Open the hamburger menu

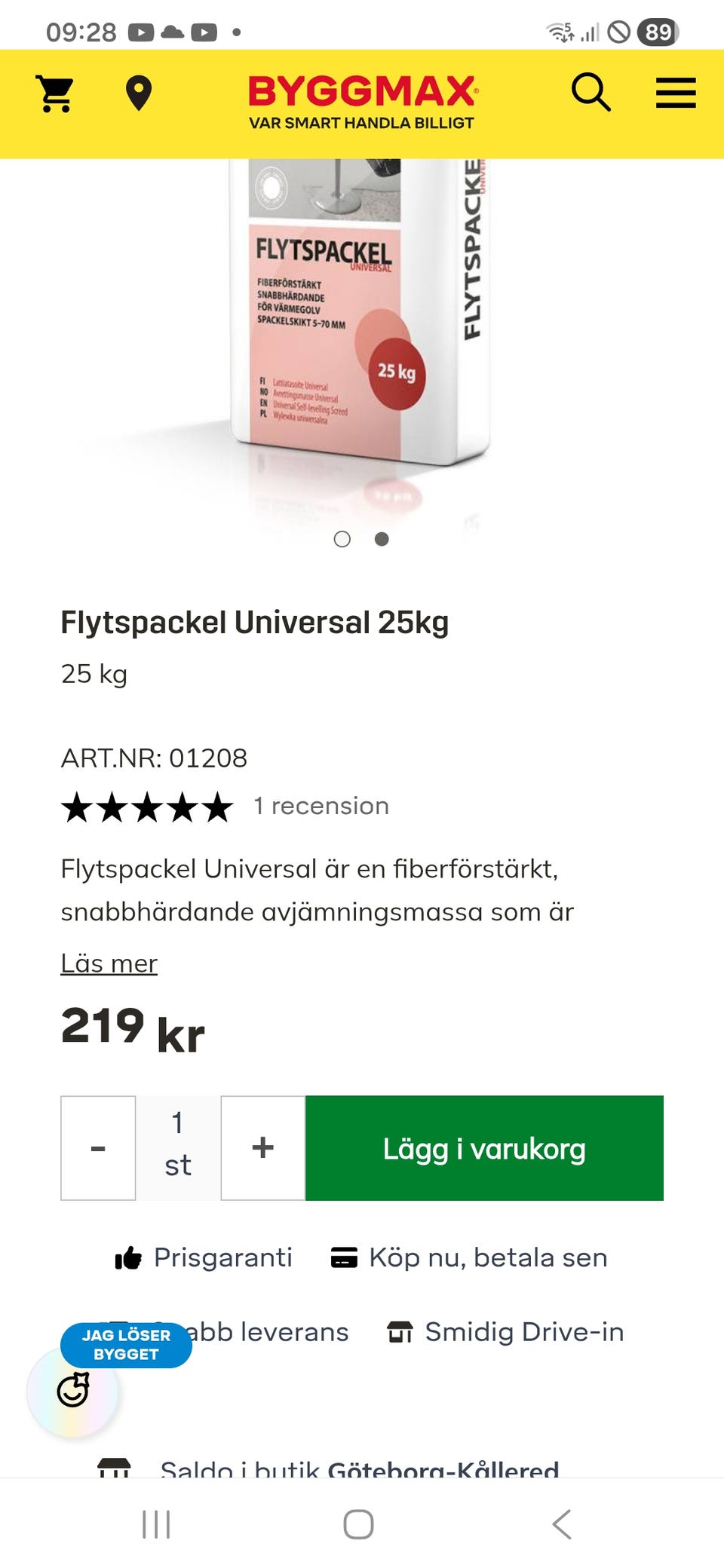click(x=675, y=93)
